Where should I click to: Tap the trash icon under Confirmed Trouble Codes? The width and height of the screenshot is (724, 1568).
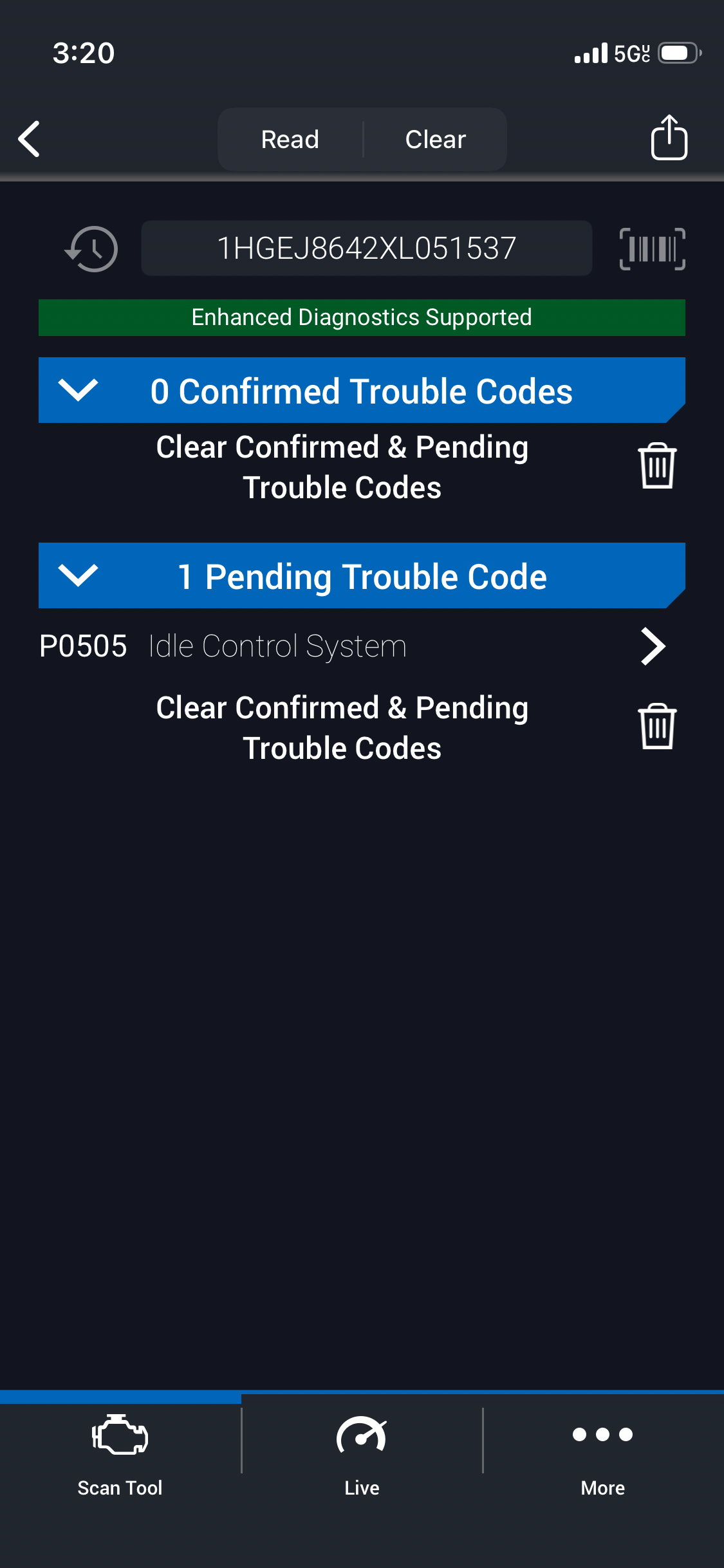click(656, 466)
